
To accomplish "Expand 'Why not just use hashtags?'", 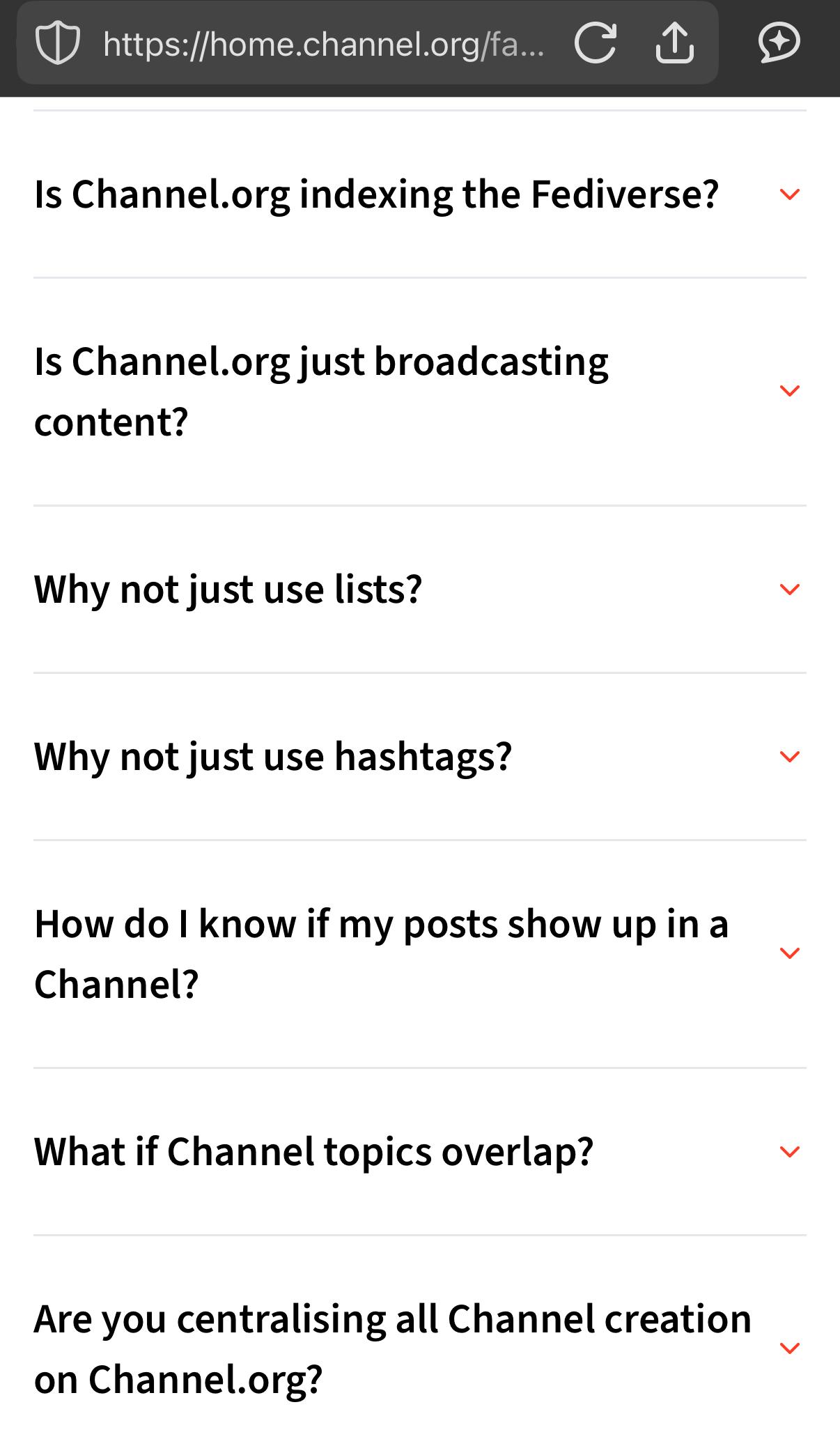I will click(x=420, y=757).
